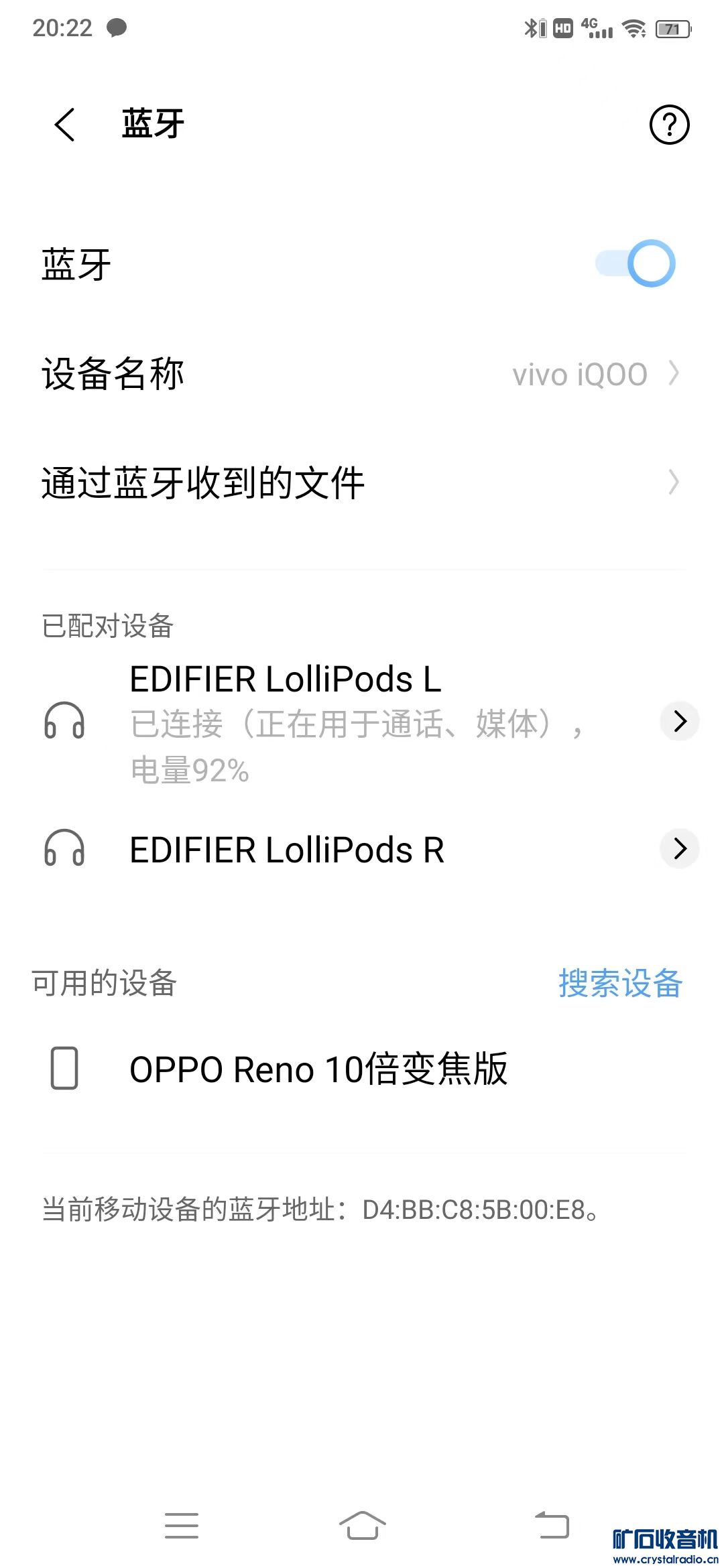The image size is (724, 1568).
Task: Open the 设备名称 row
Action: (362, 374)
